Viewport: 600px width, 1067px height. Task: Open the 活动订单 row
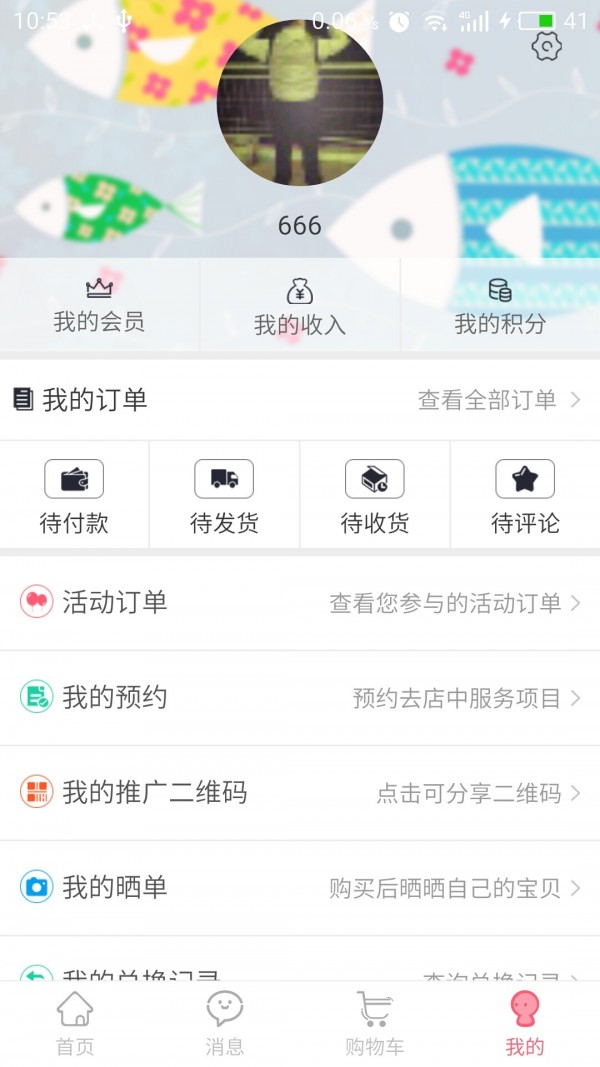(300, 603)
